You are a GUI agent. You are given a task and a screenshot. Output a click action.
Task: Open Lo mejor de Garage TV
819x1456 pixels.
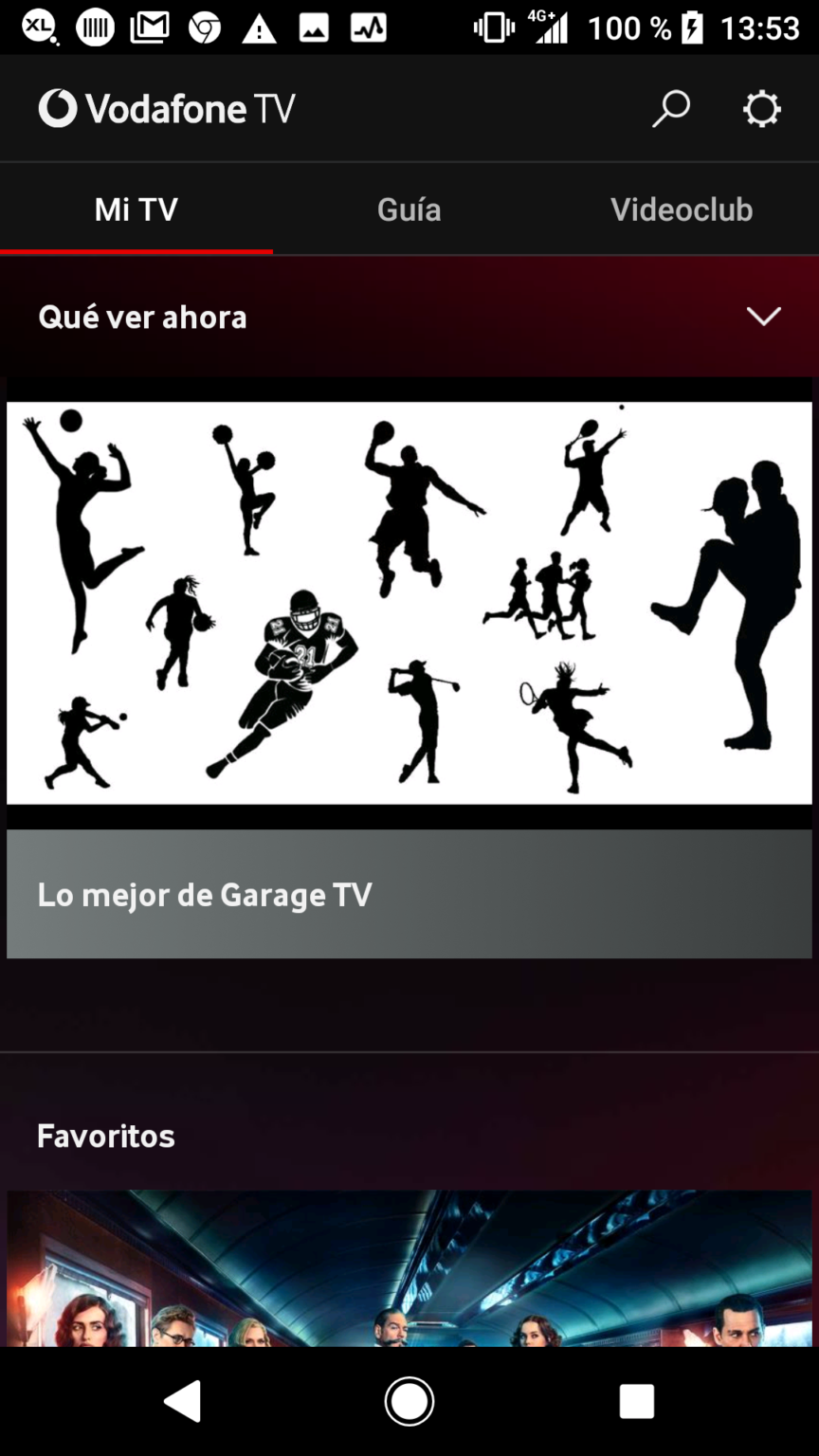(x=409, y=893)
